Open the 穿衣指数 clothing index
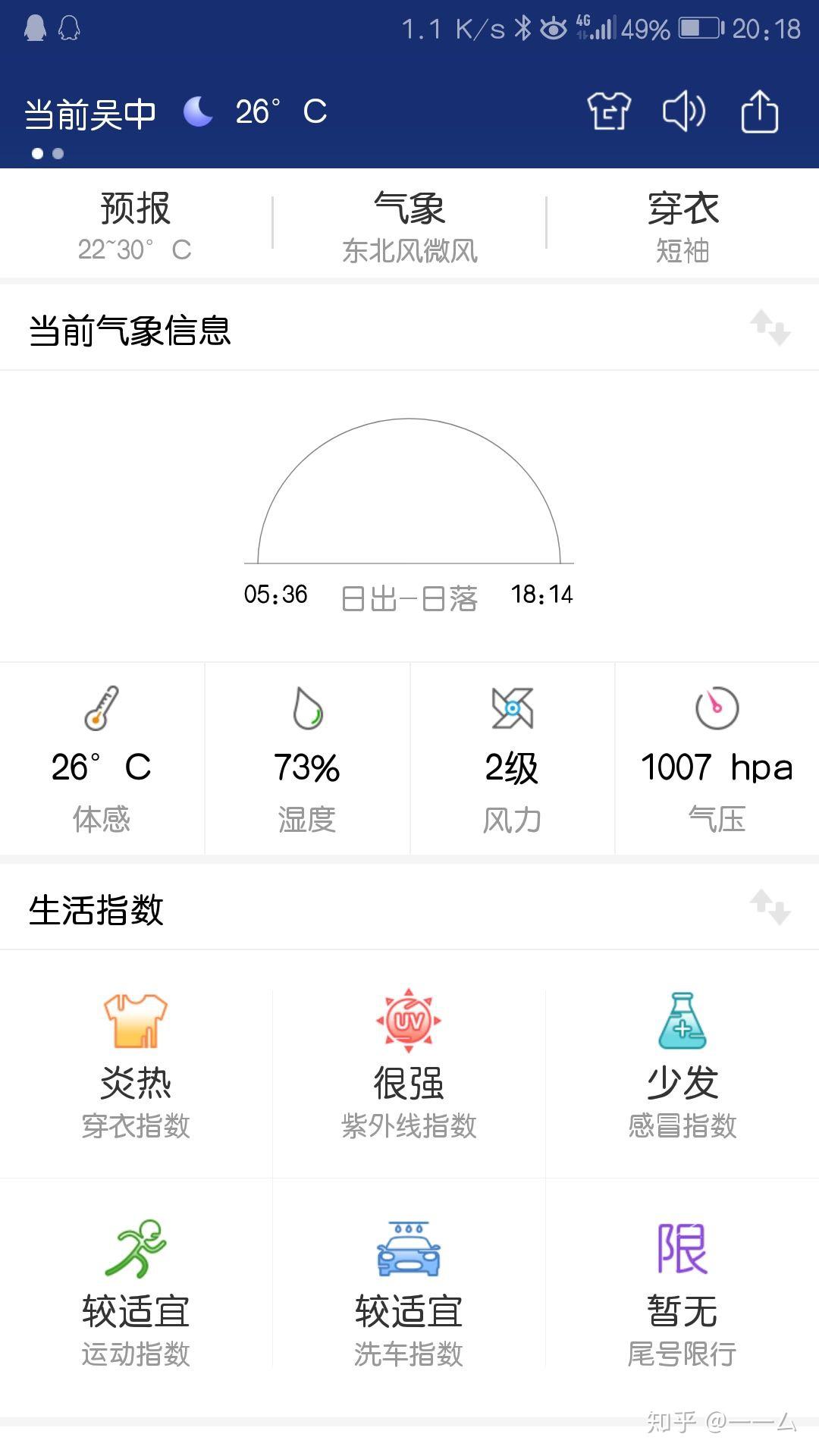The image size is (819, 1456). (x=136, y=1064)
